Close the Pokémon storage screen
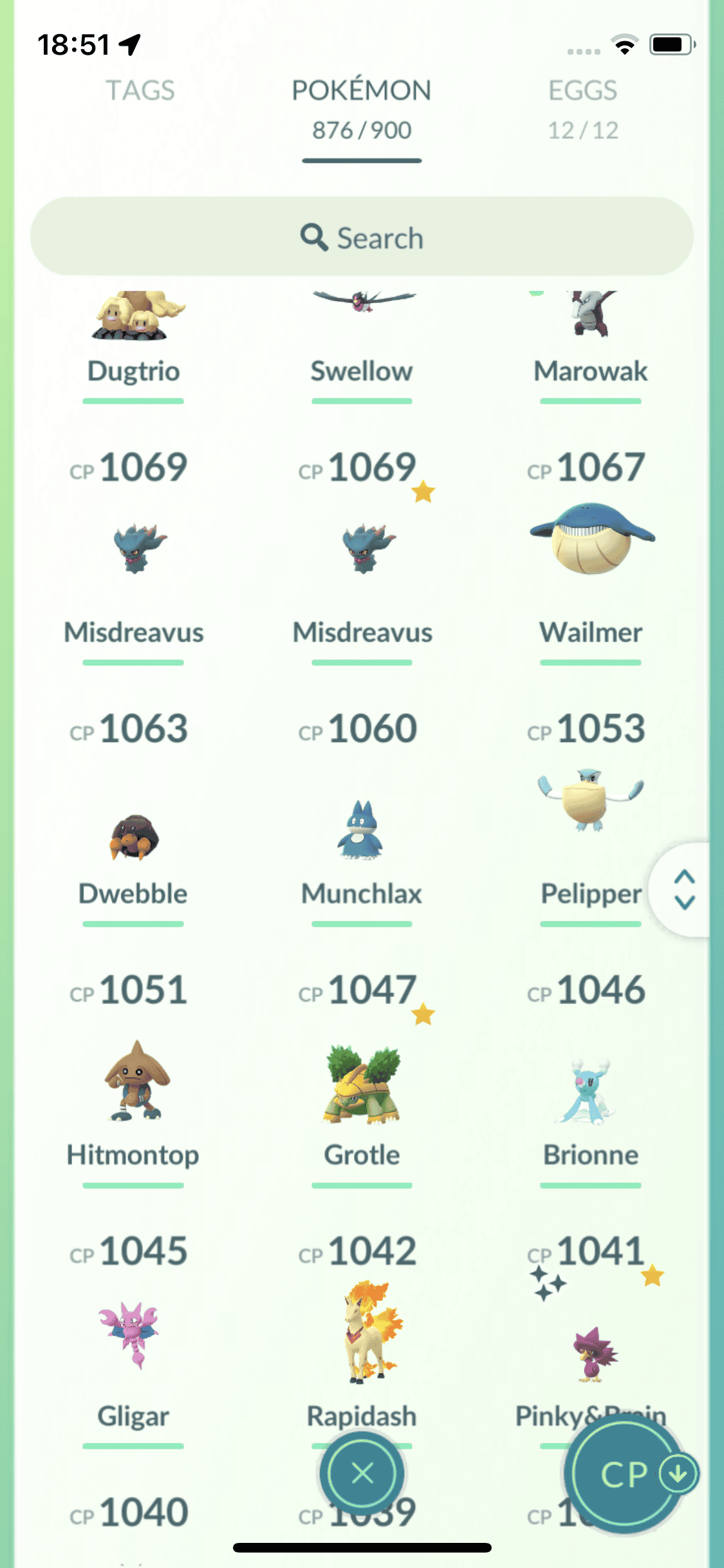 click(x=362, y=1473)
